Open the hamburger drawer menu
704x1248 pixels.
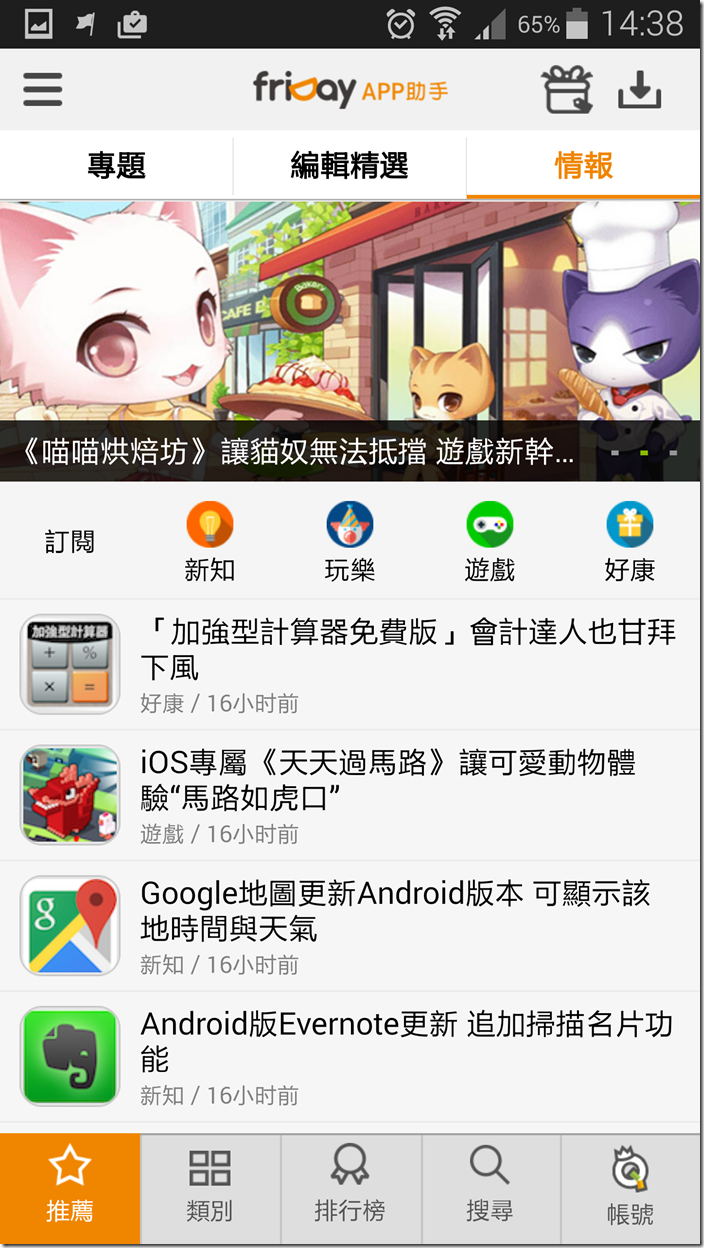click(43, 90)
